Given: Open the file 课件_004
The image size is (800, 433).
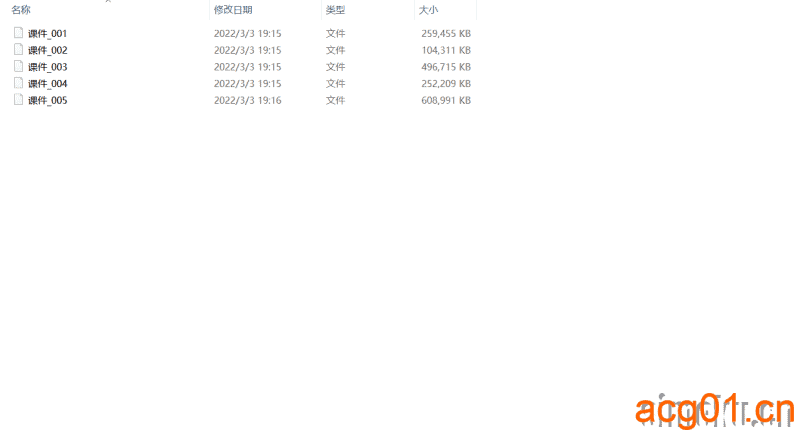Looking at the screenshot, I should [47, 84].
